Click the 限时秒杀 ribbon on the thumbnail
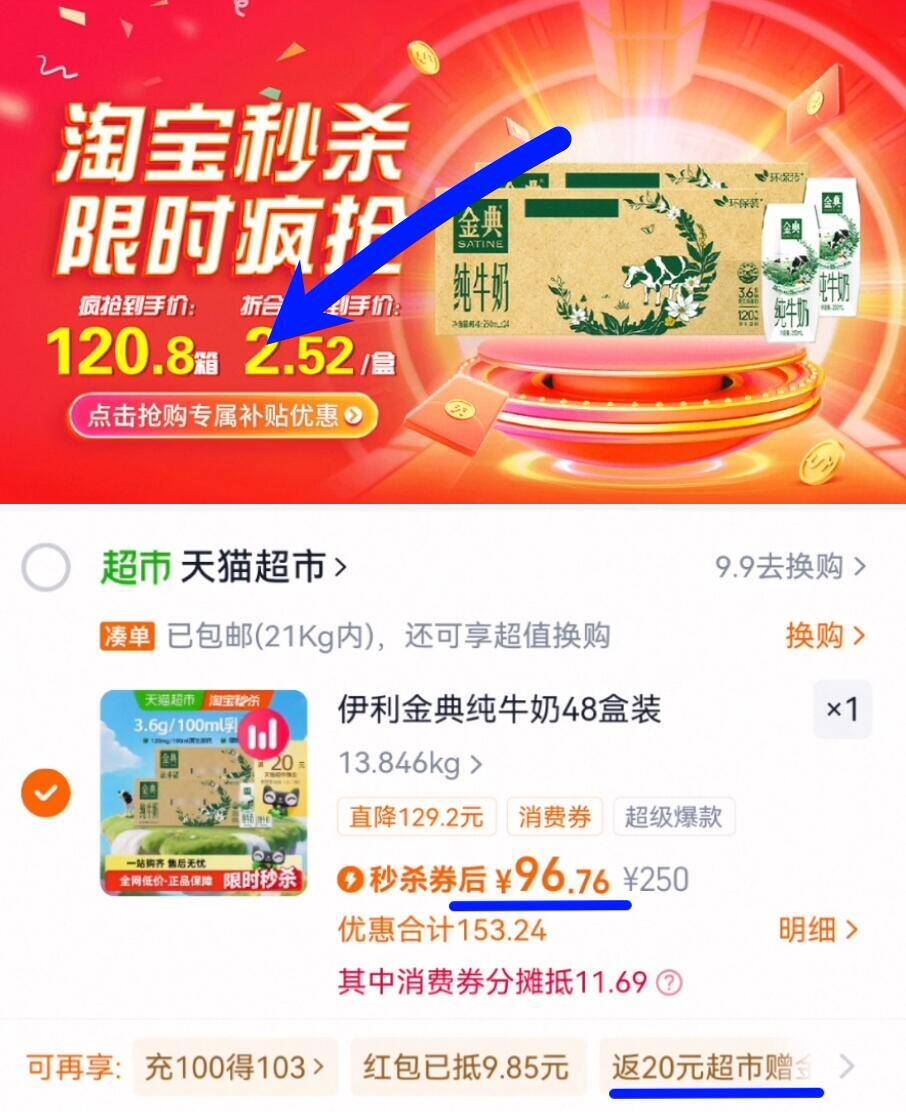906x1112 pixels. coord(259,879)
